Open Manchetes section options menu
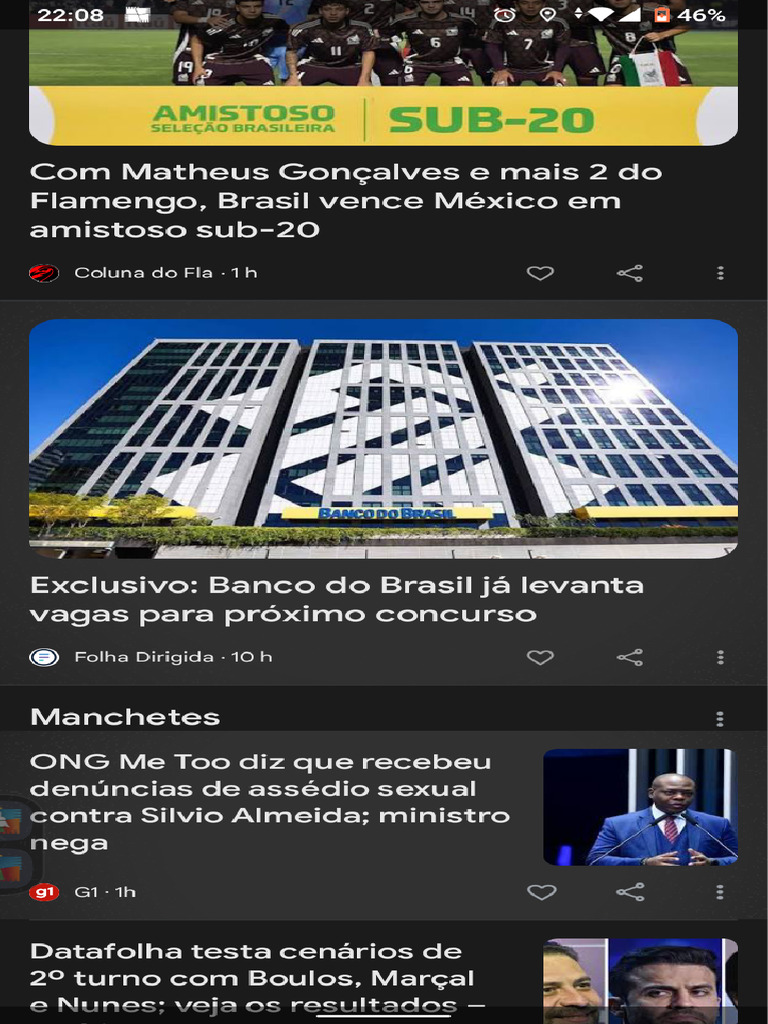 click(720, 718)
